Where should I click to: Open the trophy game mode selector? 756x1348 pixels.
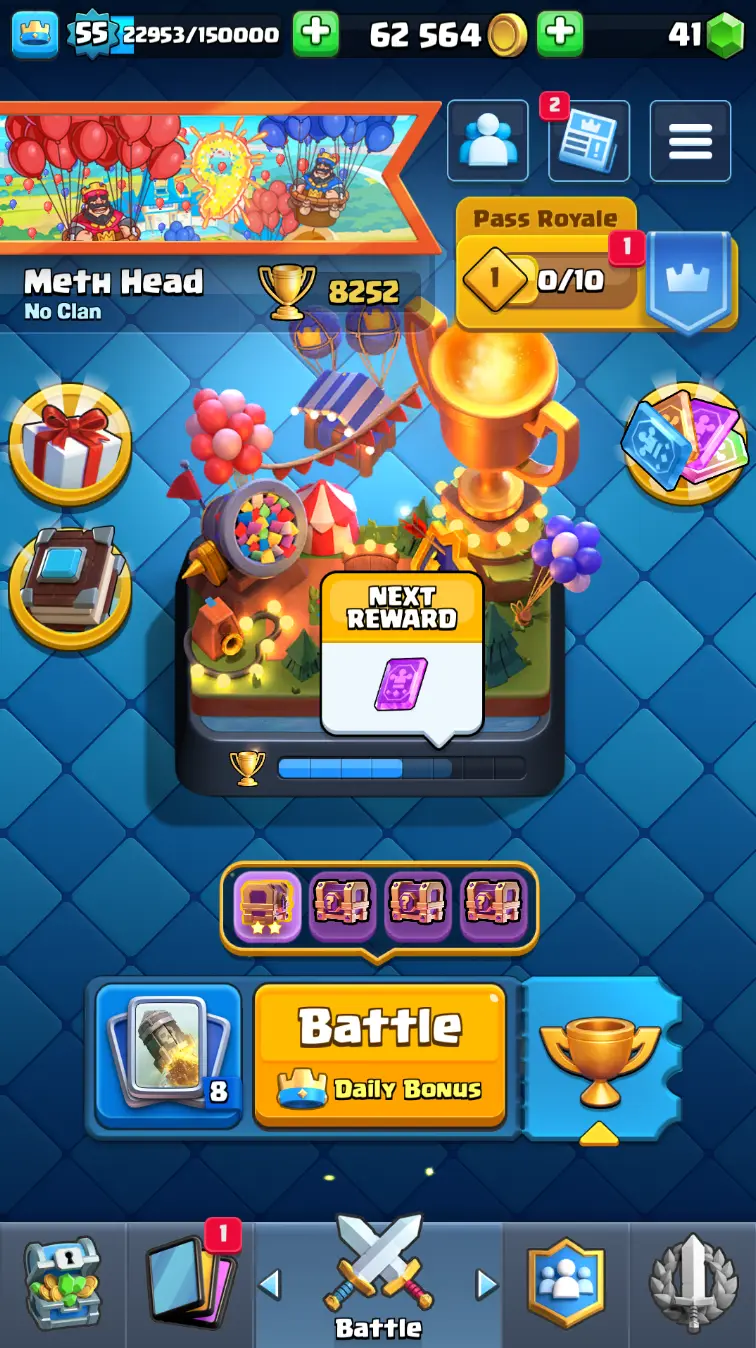(600, 1060)
